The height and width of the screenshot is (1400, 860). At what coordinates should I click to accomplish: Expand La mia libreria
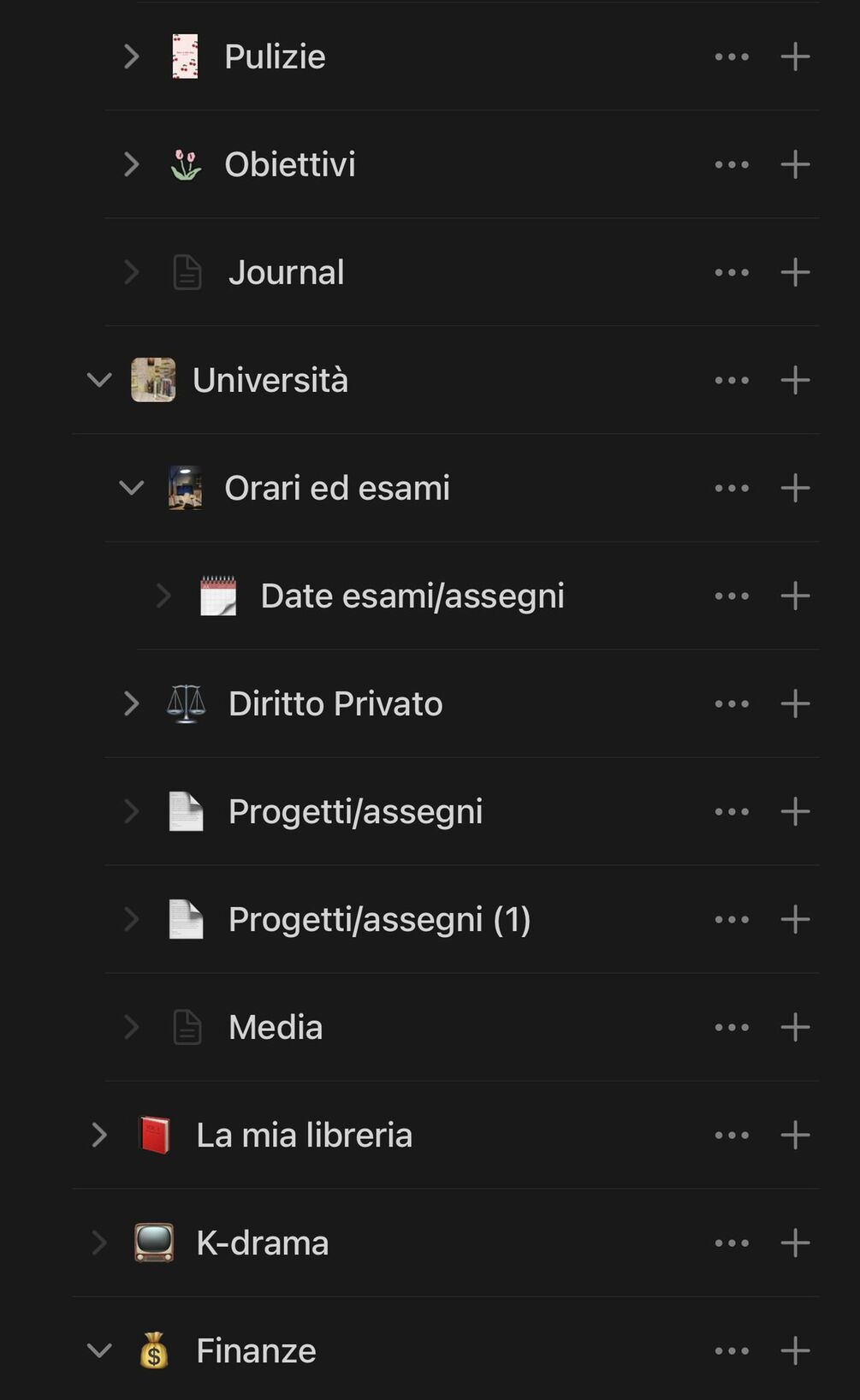(99, 1135)
